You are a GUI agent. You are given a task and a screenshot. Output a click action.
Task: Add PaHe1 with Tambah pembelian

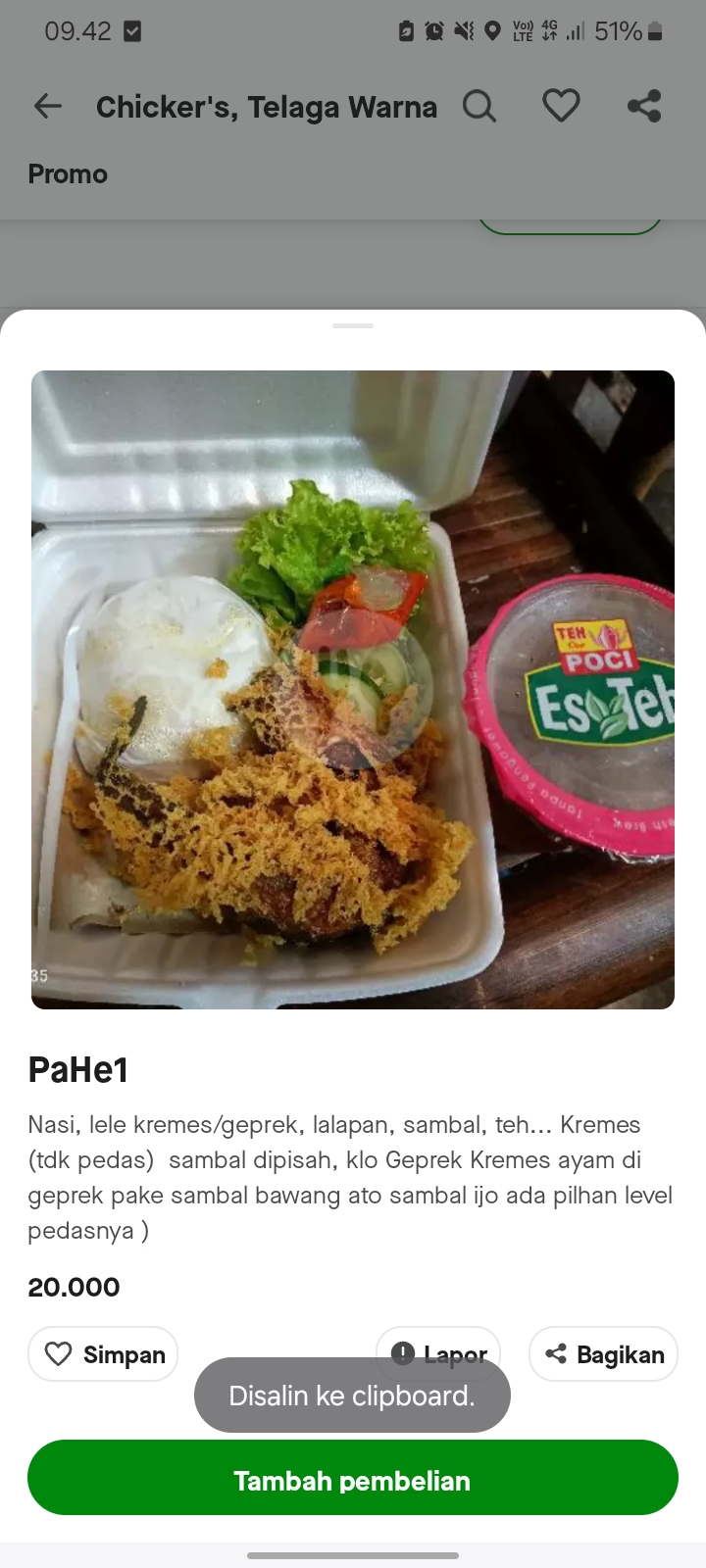(353, 1478)
